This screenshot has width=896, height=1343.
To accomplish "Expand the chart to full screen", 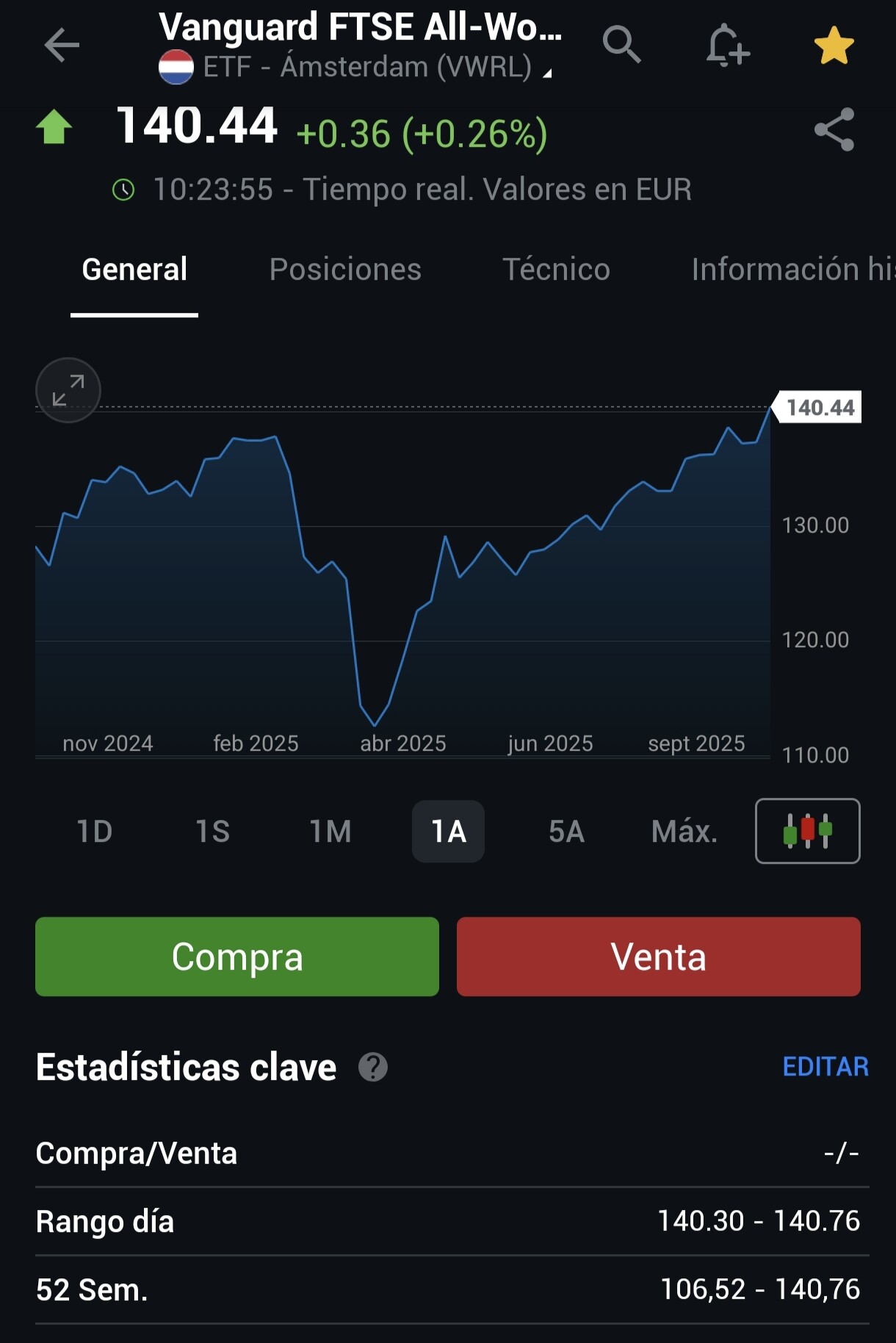I will coord(68,390).
